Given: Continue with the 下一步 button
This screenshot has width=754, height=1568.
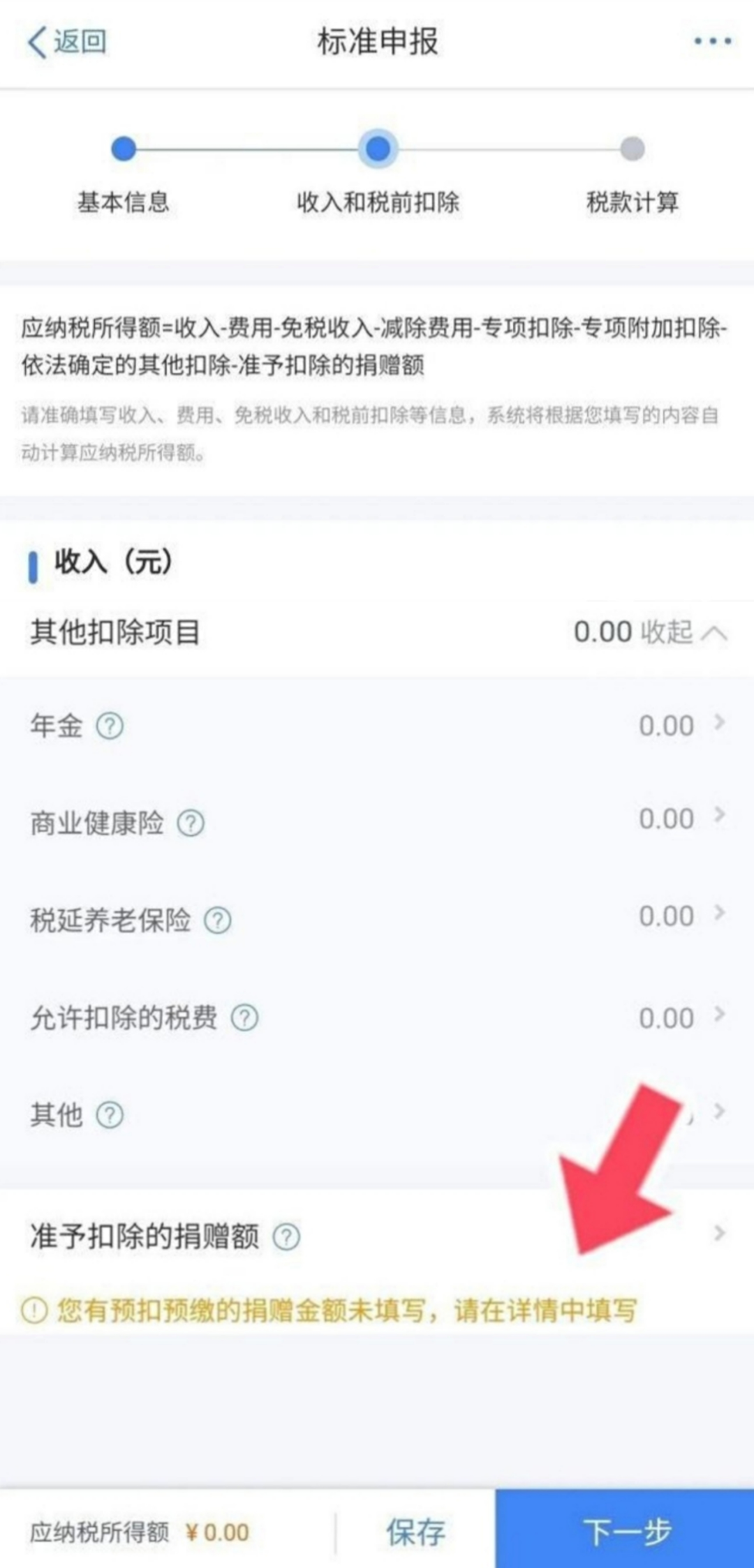Looking at the screenshot, I should [x=626, y=1532].
